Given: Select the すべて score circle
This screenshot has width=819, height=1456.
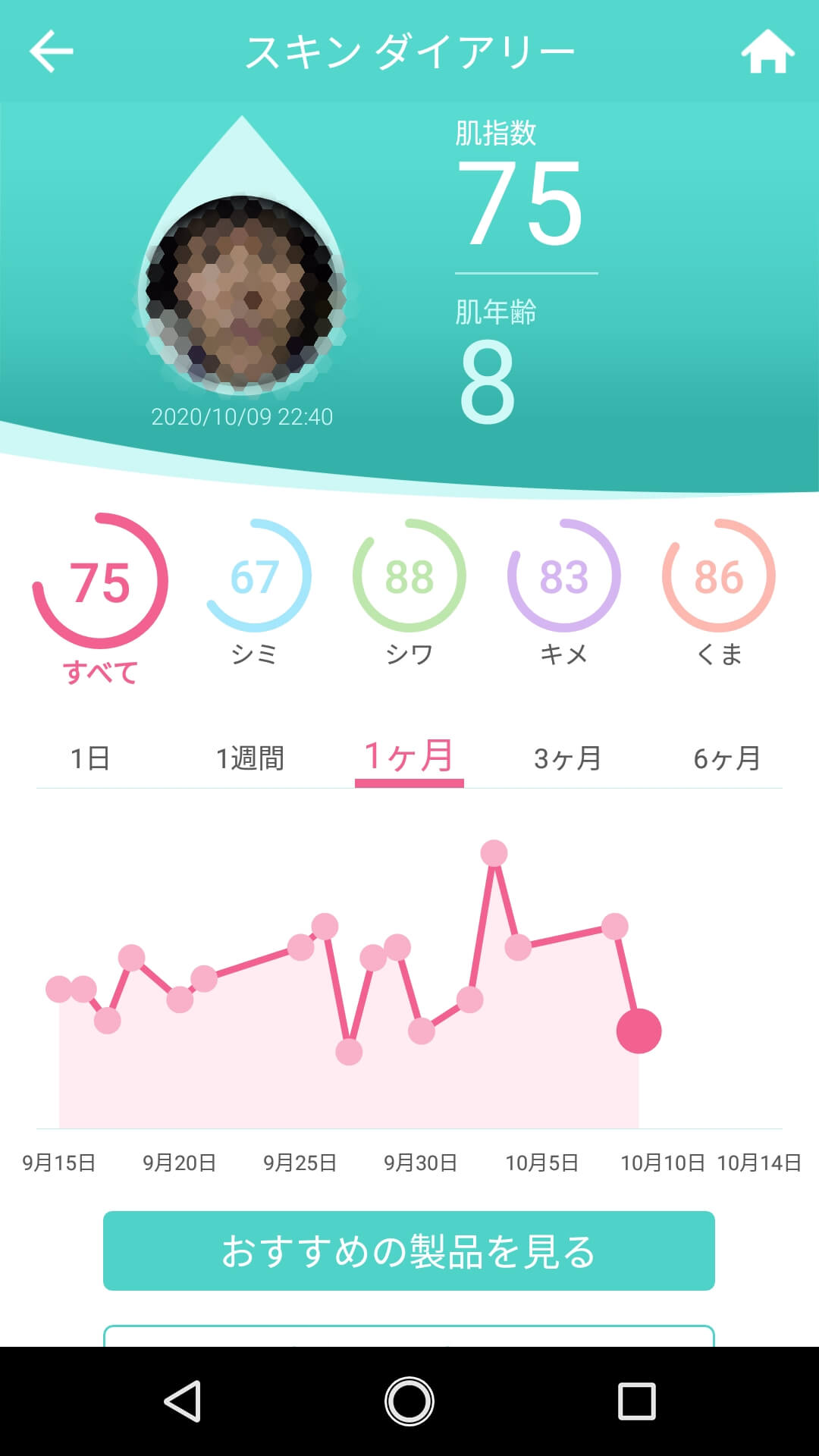Looking at the screenshot, I should [100, 599].
